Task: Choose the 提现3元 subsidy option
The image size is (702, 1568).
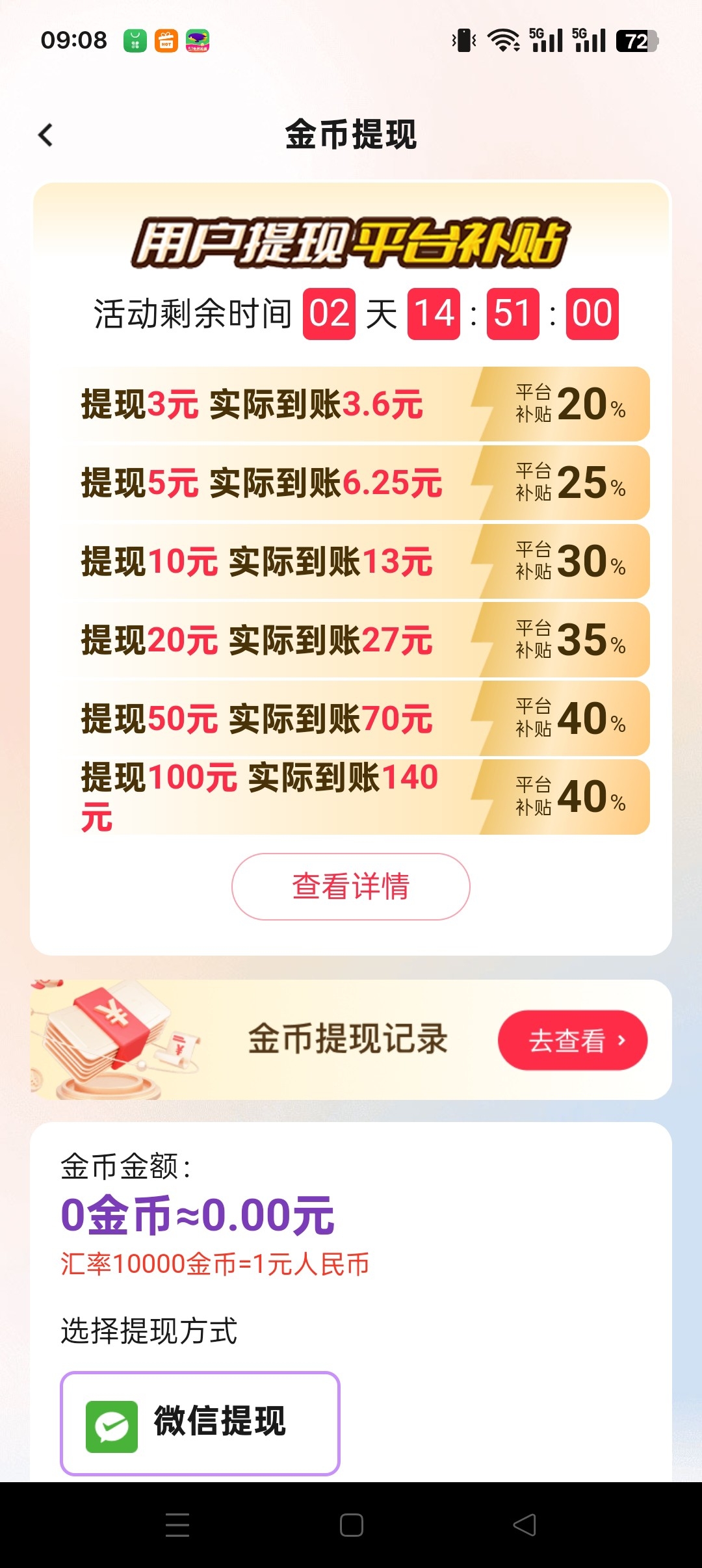Action: pos(351,403)
